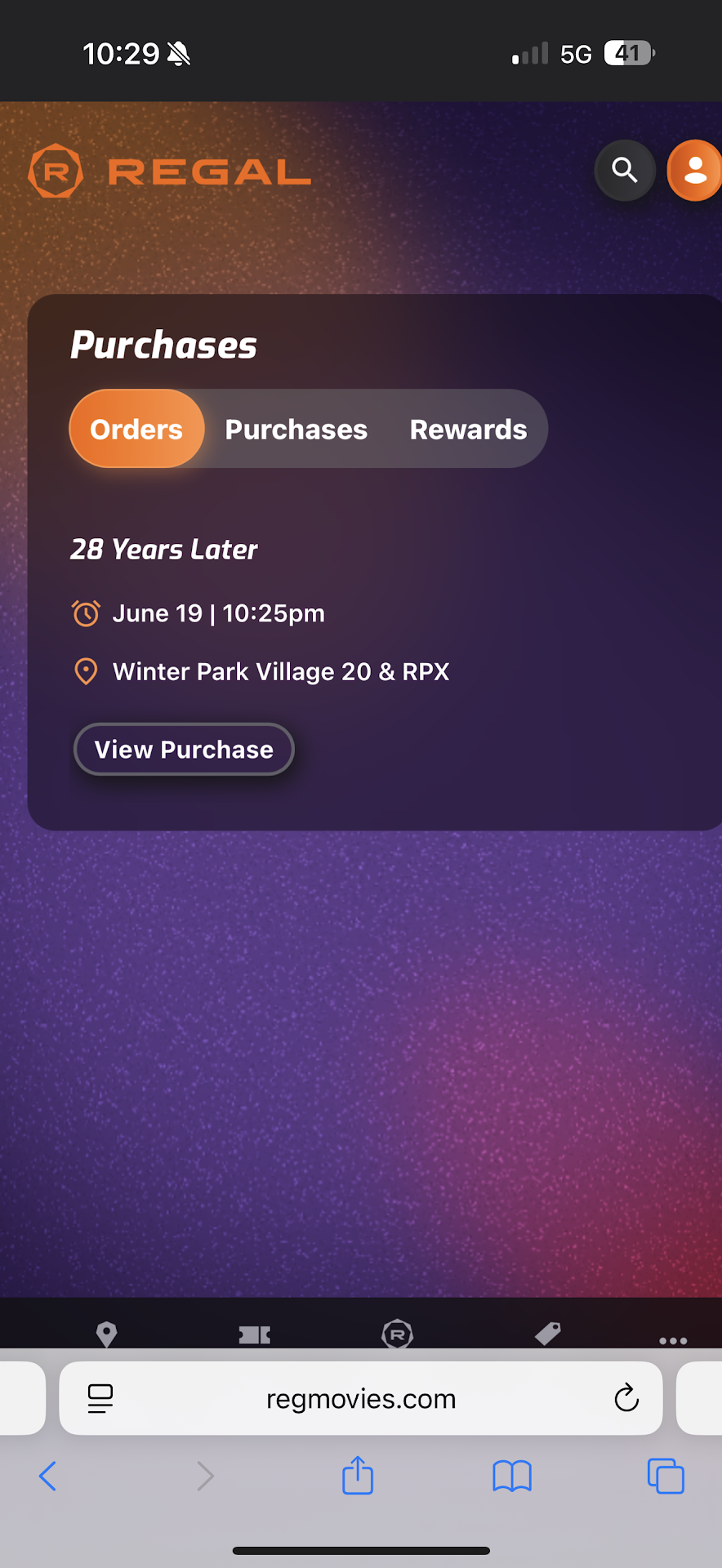Open the theatres location pin in the bottom bar
722x1568 pixels.
click(107, 1334)
